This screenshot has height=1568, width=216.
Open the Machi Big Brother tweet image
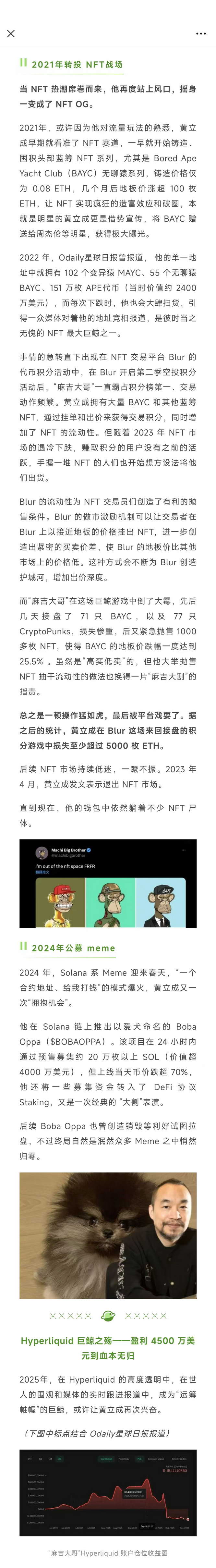pos(108,883)
